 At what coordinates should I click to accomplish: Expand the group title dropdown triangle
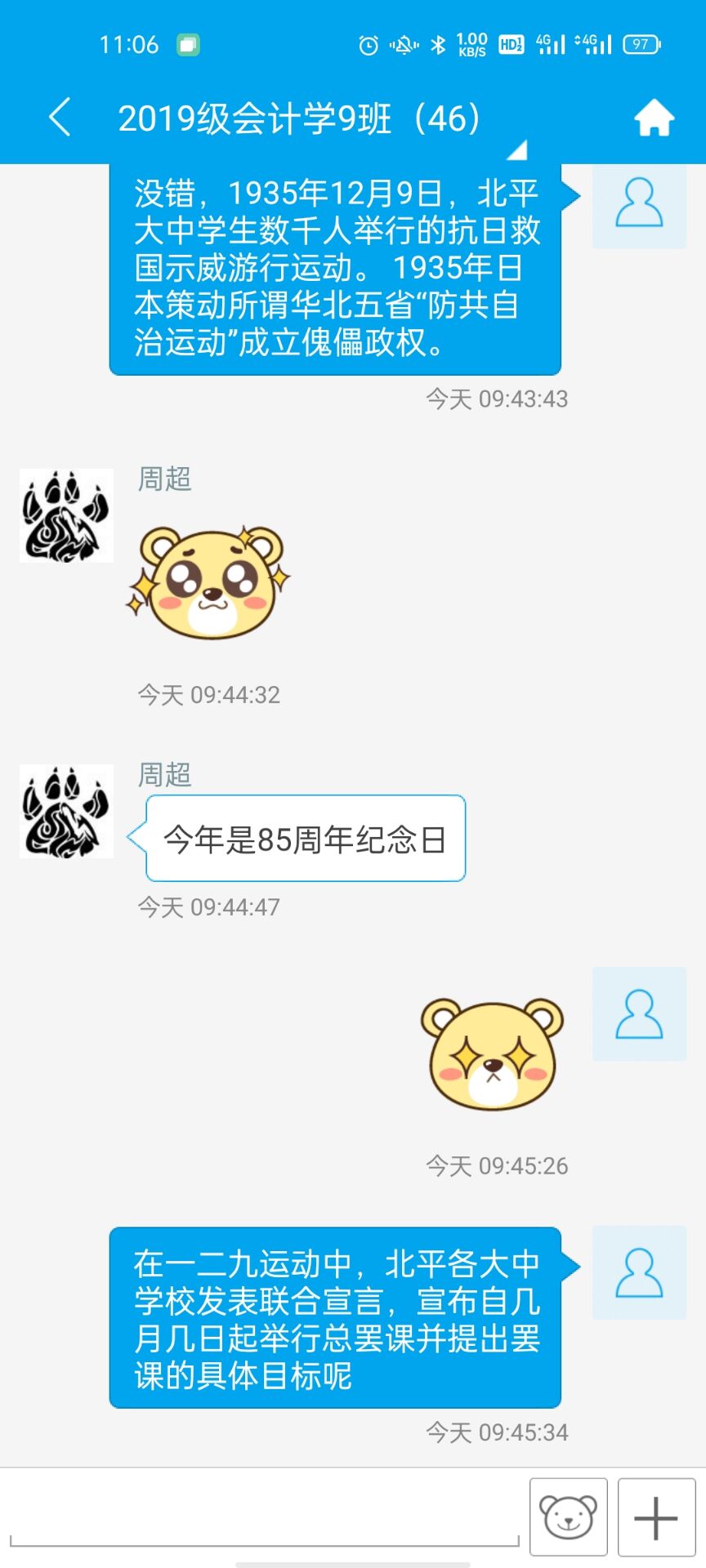point(517,150)
